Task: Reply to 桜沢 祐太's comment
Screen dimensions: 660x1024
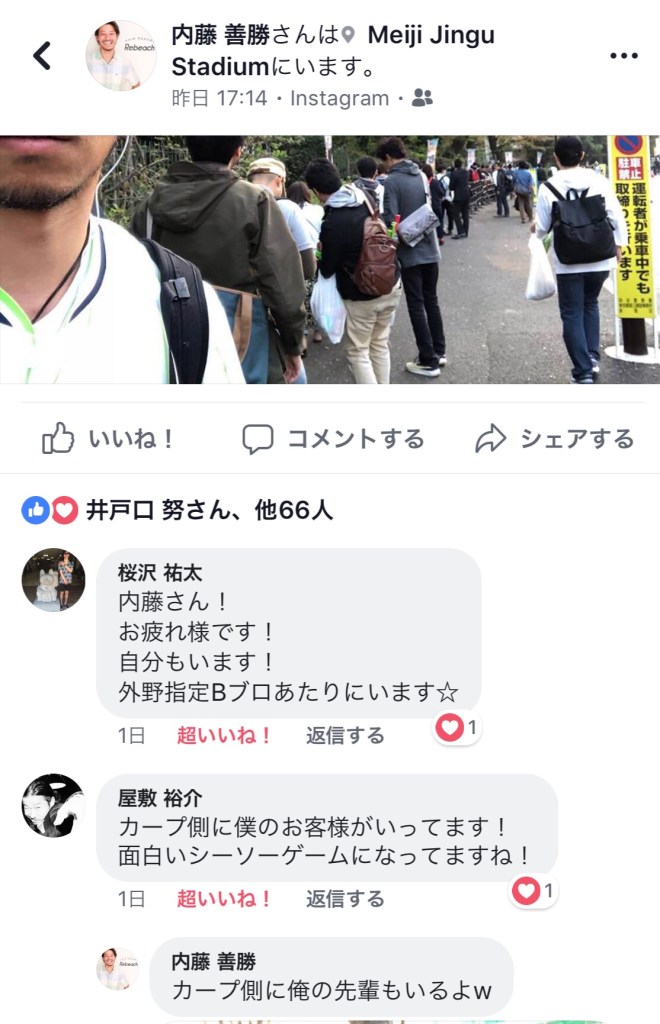Action: point(345,736)
